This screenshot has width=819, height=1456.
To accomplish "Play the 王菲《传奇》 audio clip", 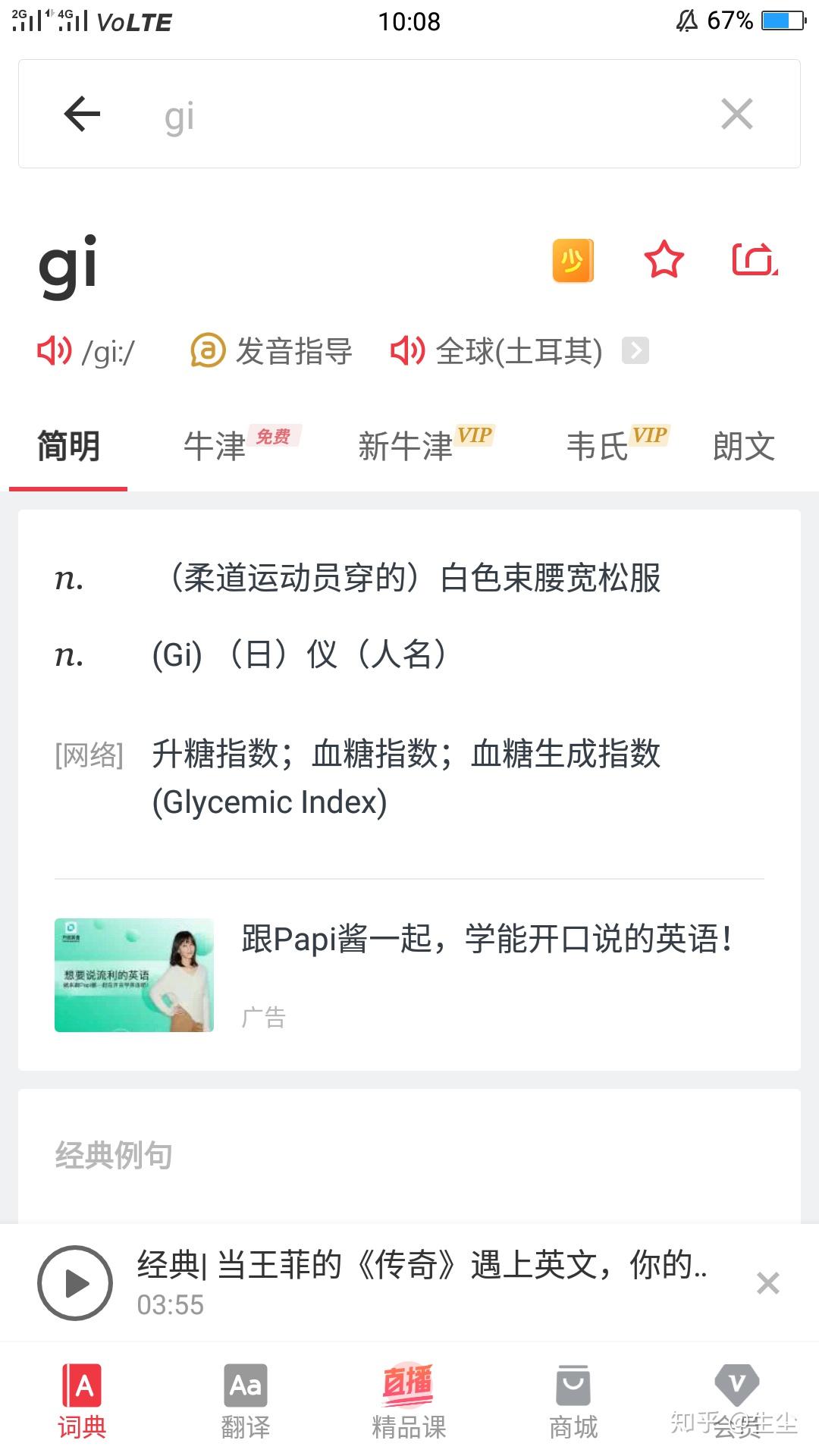I will click(x=75, y=1283).
